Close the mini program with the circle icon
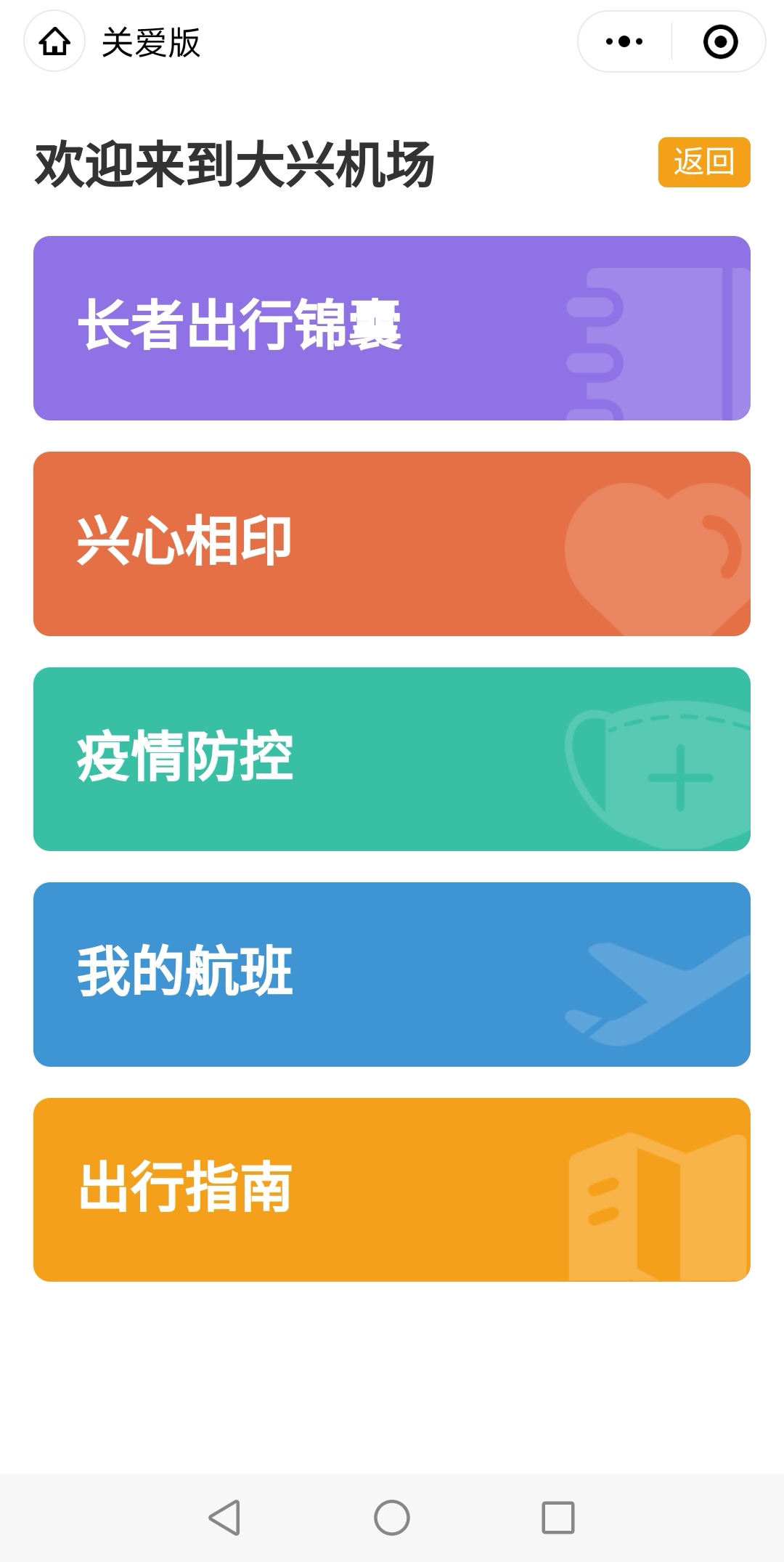Image resolution: width=784 pixels, height=1562 pixels. 720,41
